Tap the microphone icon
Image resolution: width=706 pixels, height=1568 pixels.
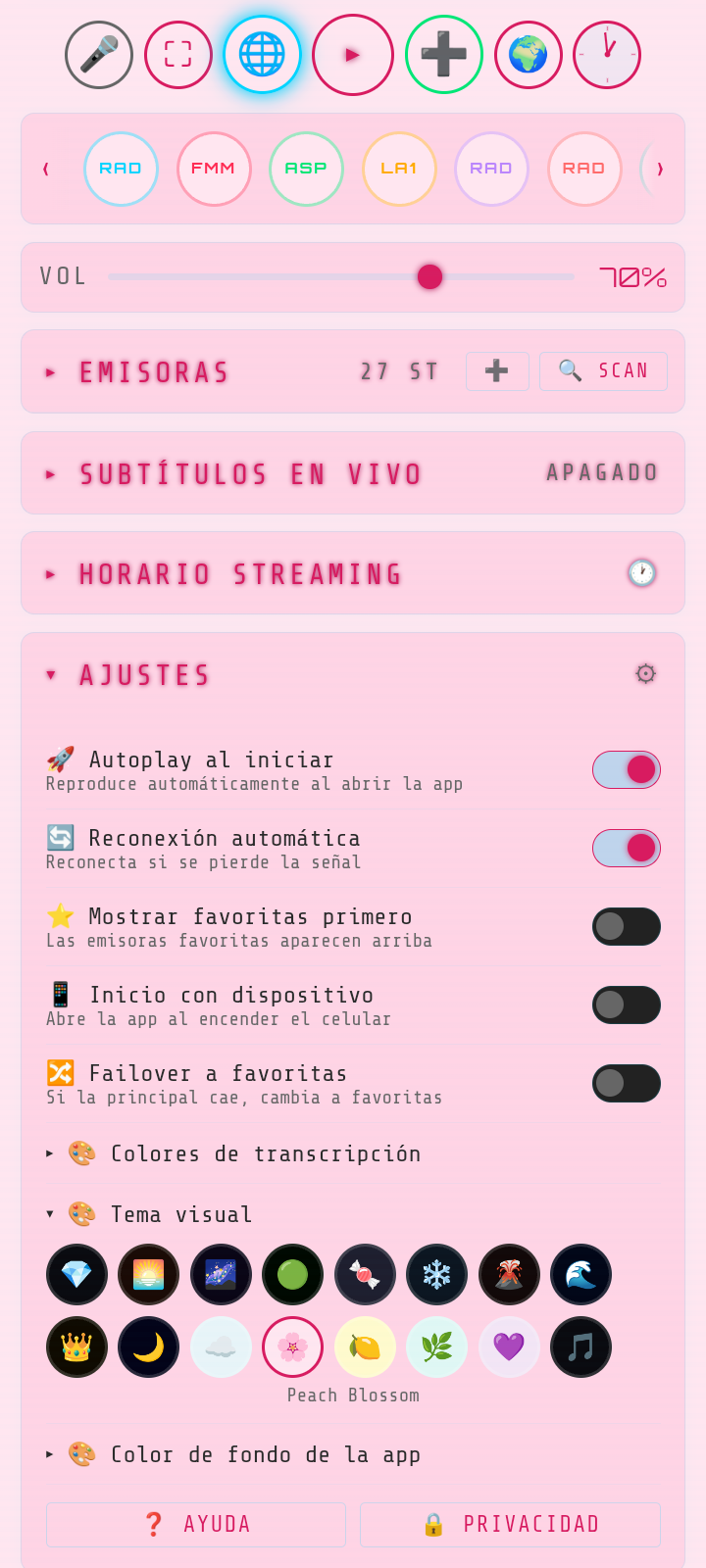coord(99,55)
